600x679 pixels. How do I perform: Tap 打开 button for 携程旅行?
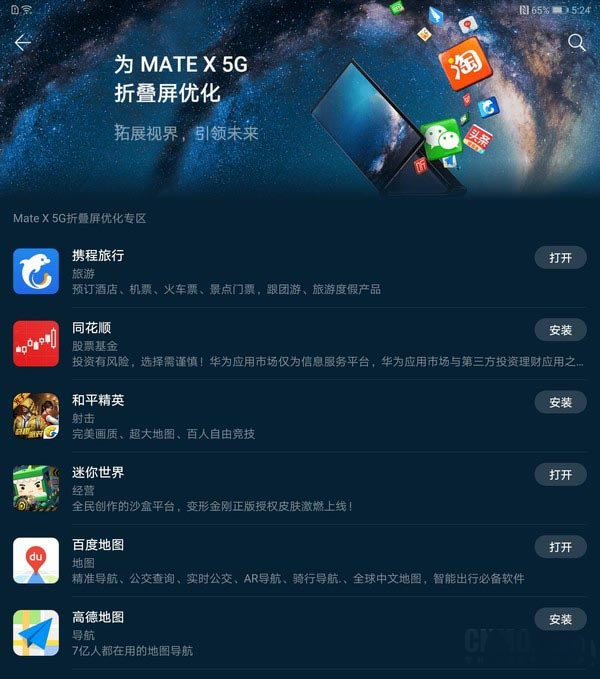click(x=560, y=258)
